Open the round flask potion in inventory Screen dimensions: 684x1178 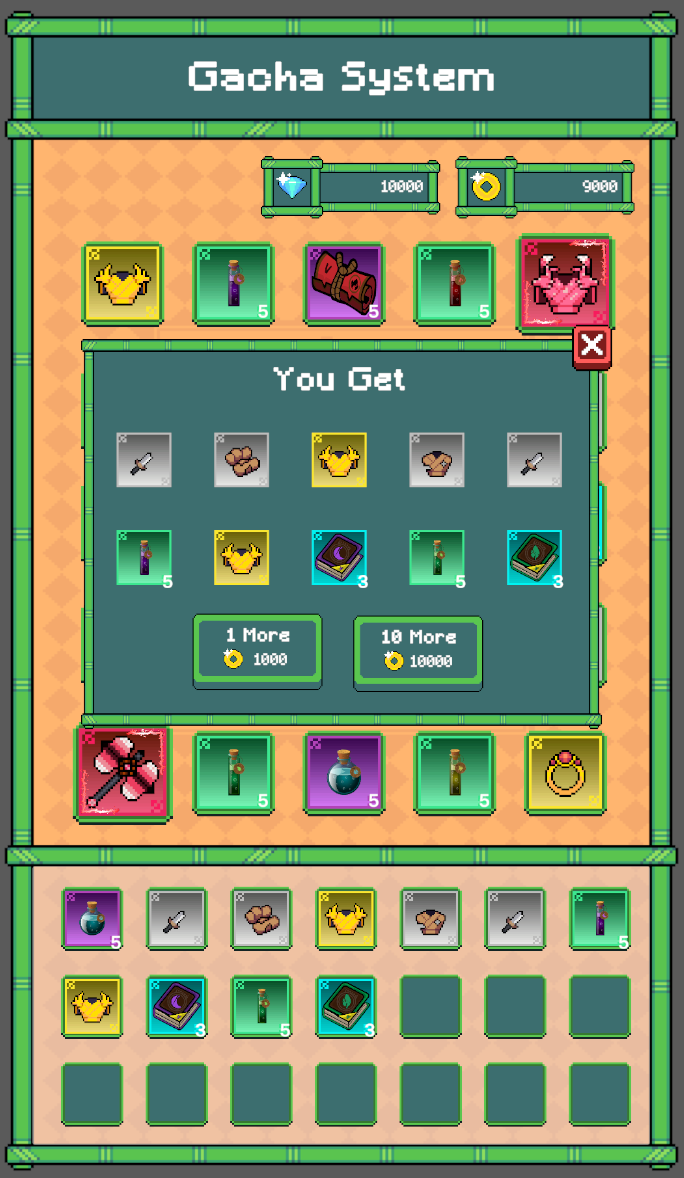(x=92, y=918)
